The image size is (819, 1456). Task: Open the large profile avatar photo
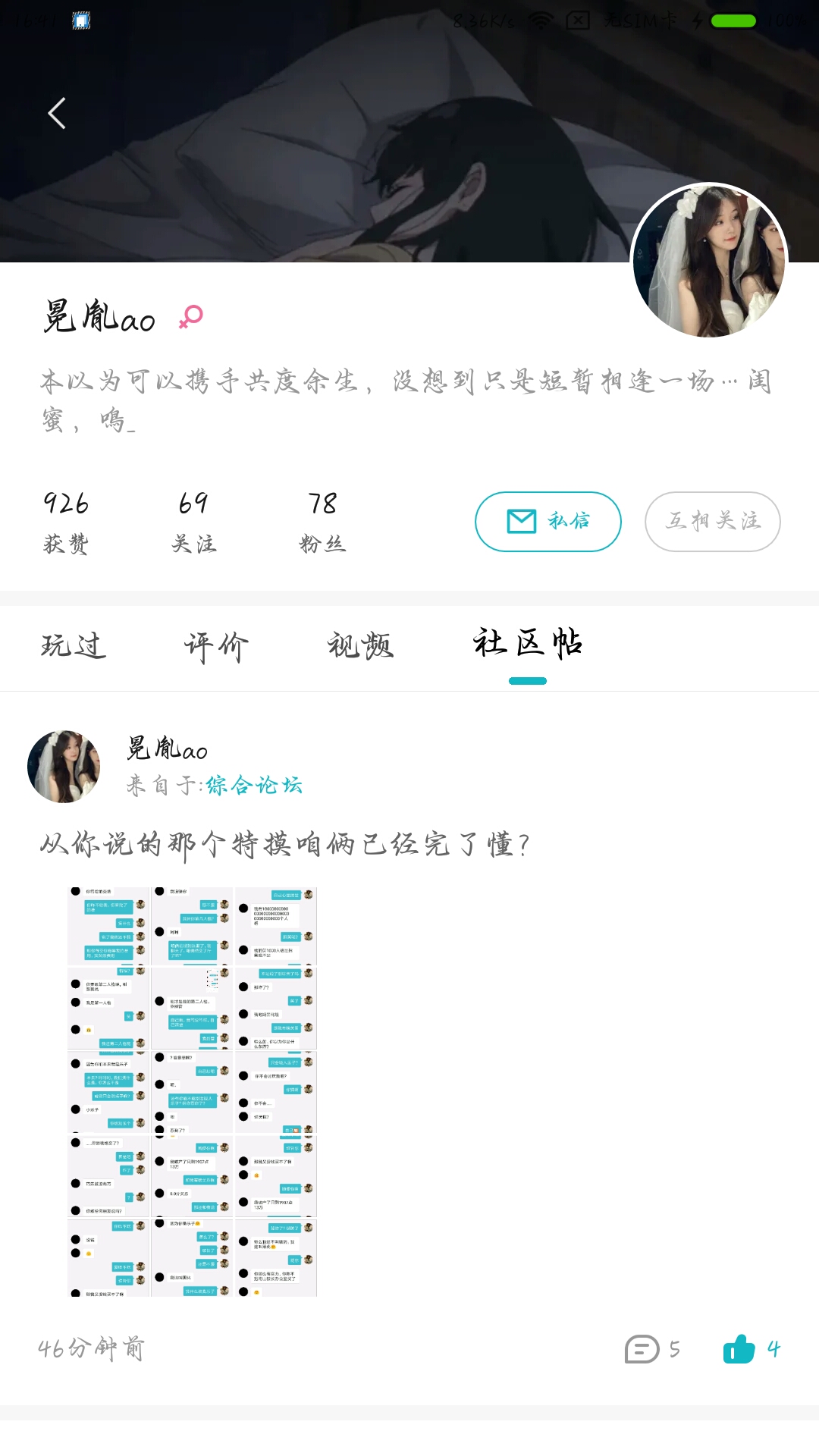point(710,262)
